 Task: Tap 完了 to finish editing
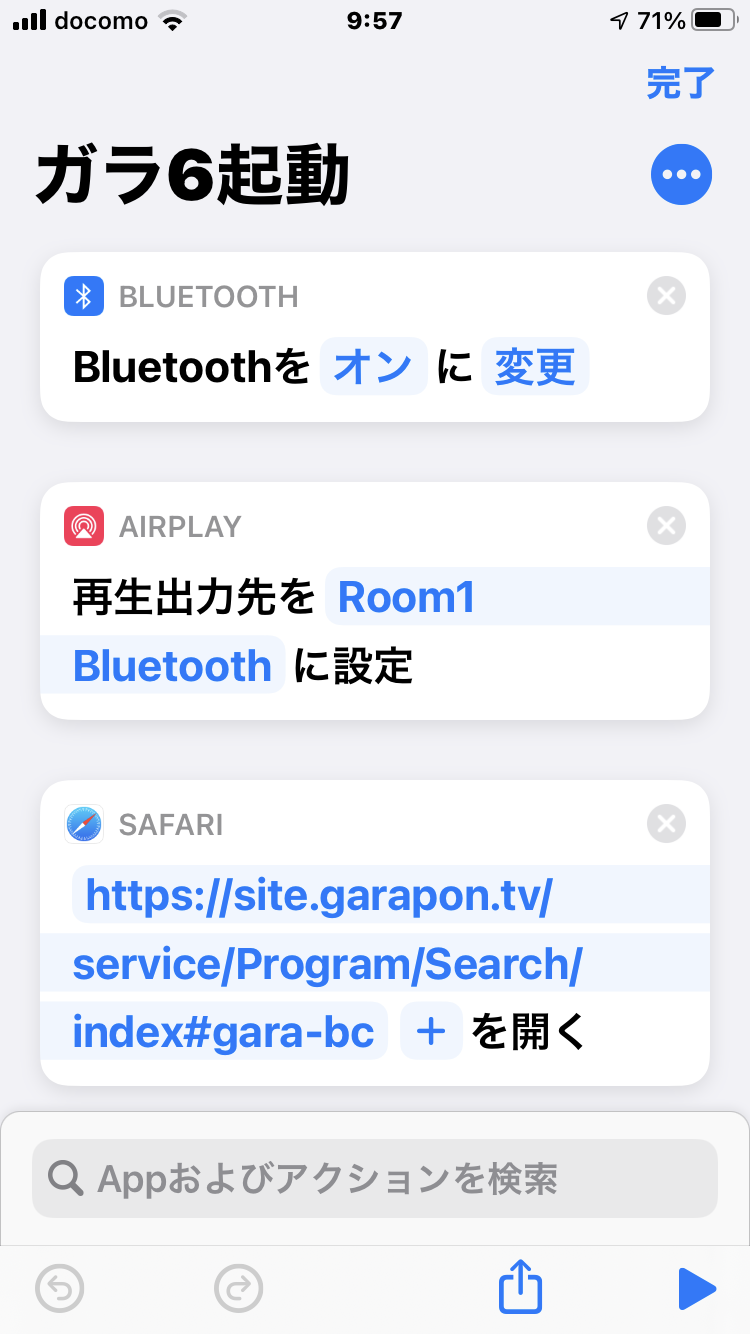click(x=680, y=84)
